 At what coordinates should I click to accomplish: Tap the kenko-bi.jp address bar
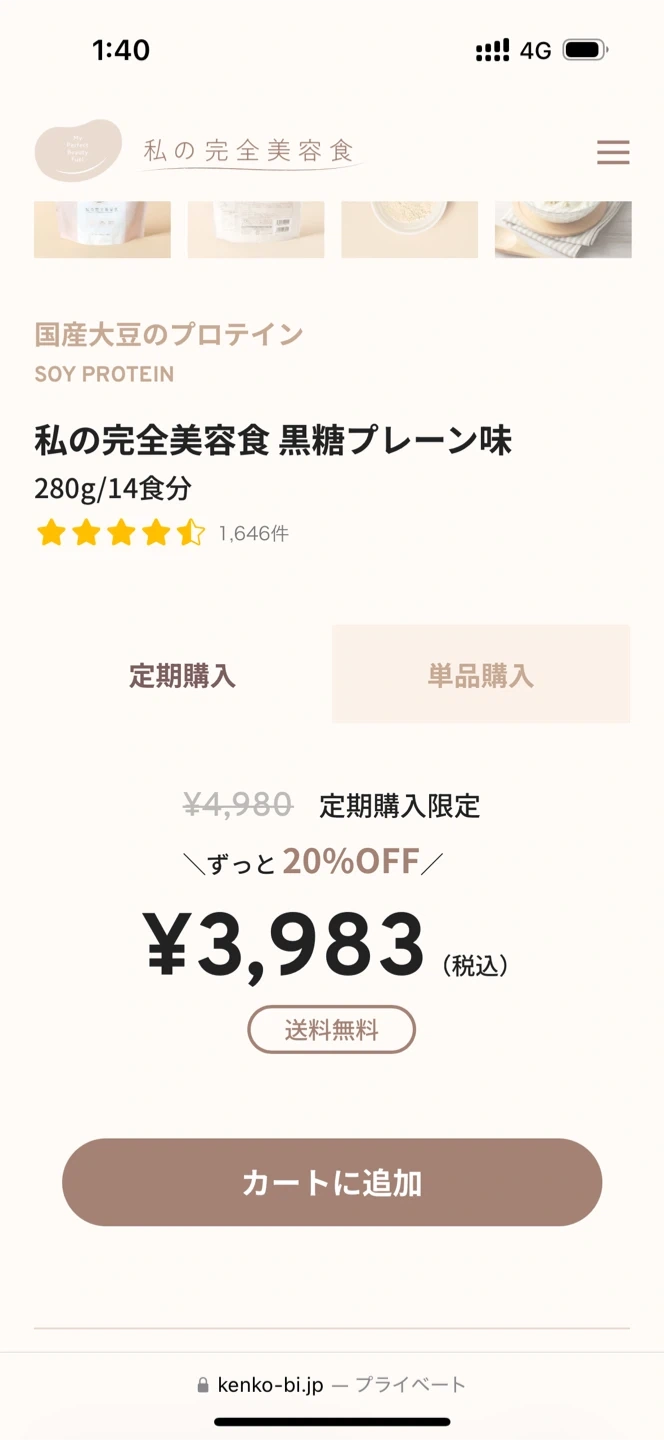coord(332,1385)
